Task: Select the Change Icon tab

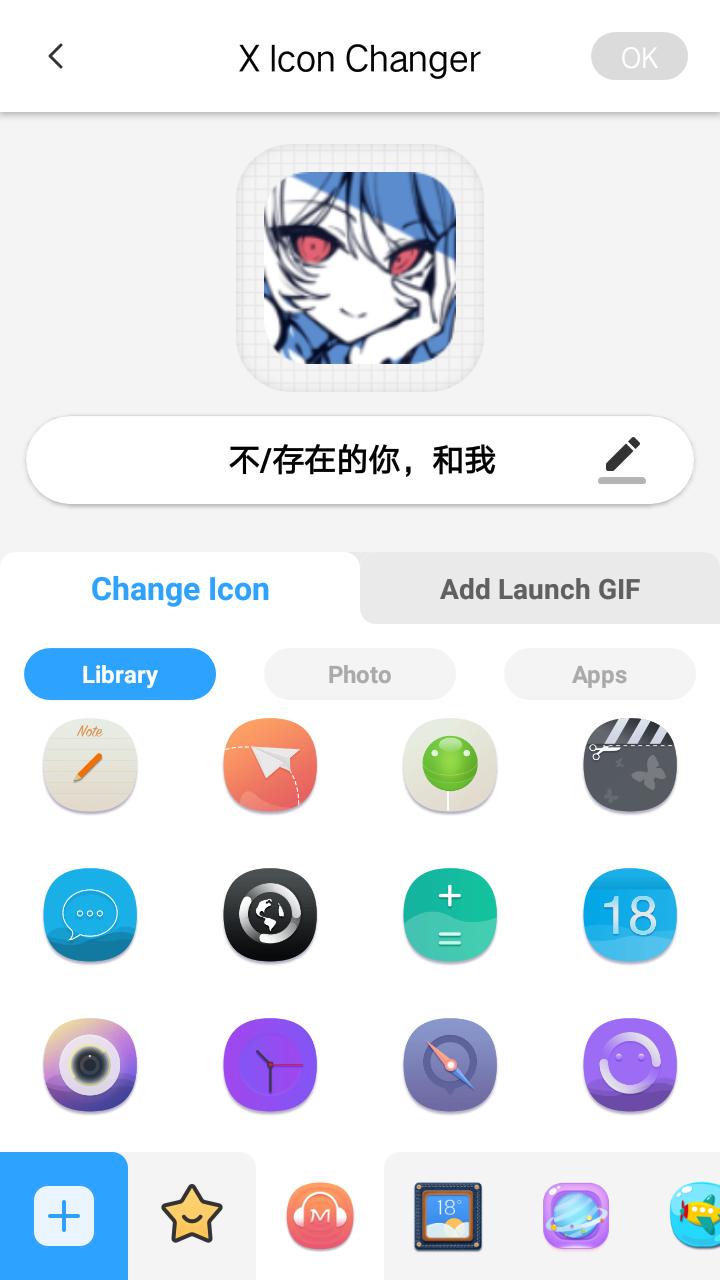Action: tap(180, 589)
